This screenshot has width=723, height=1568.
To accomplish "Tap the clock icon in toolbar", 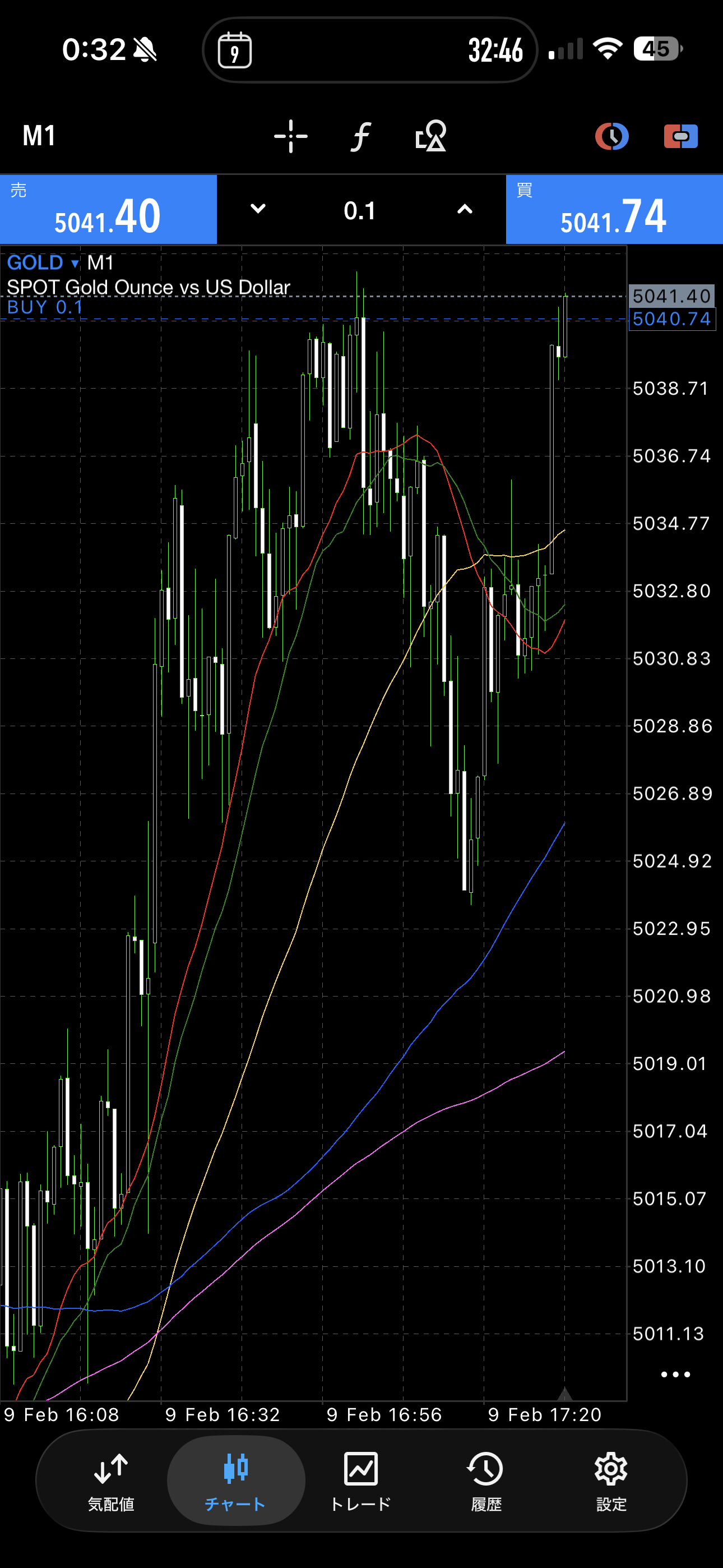I will tap(611, 136).
